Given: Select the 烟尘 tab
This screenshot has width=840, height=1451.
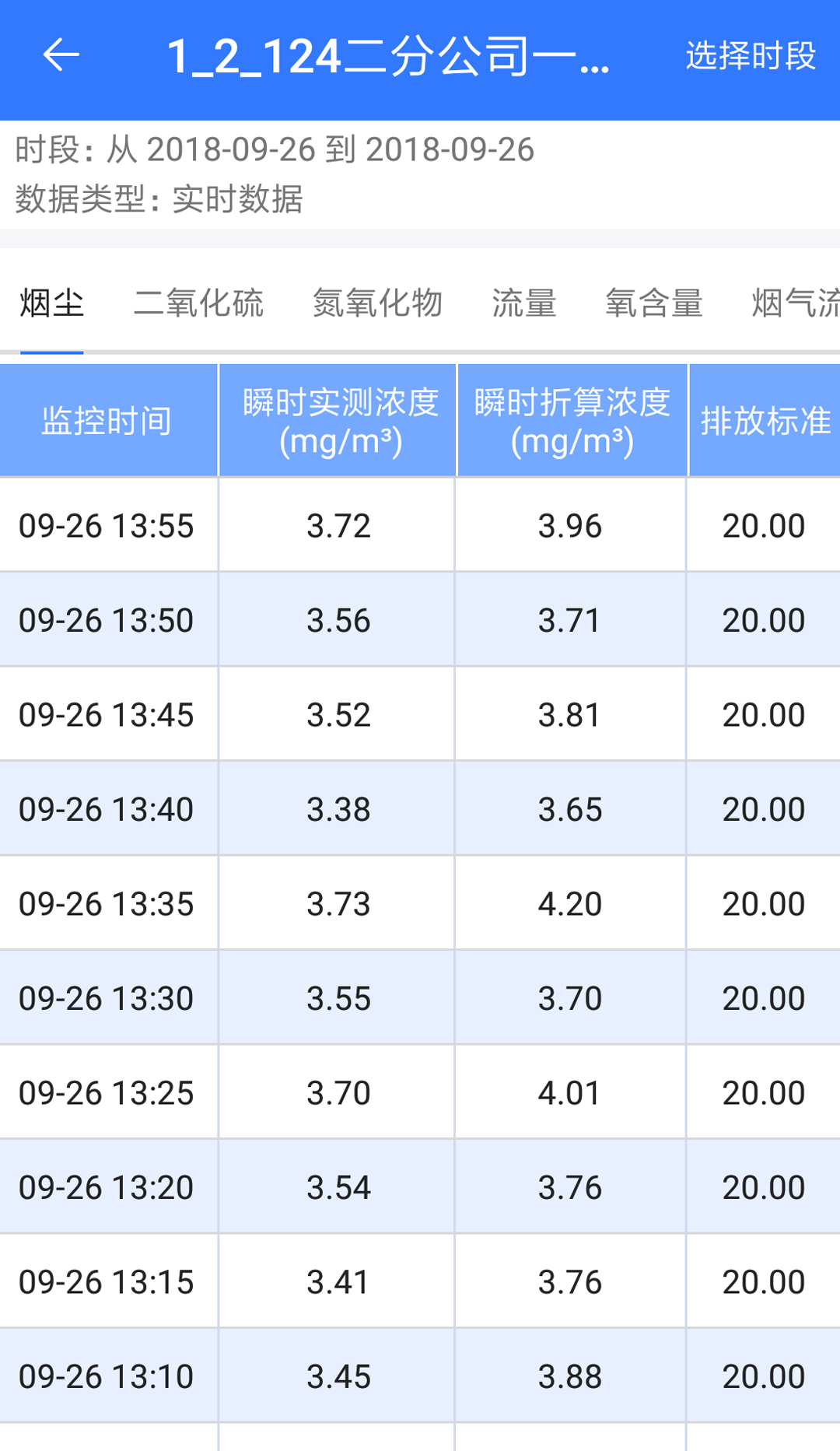Looking at the screenshot, I should pos(52,303).
